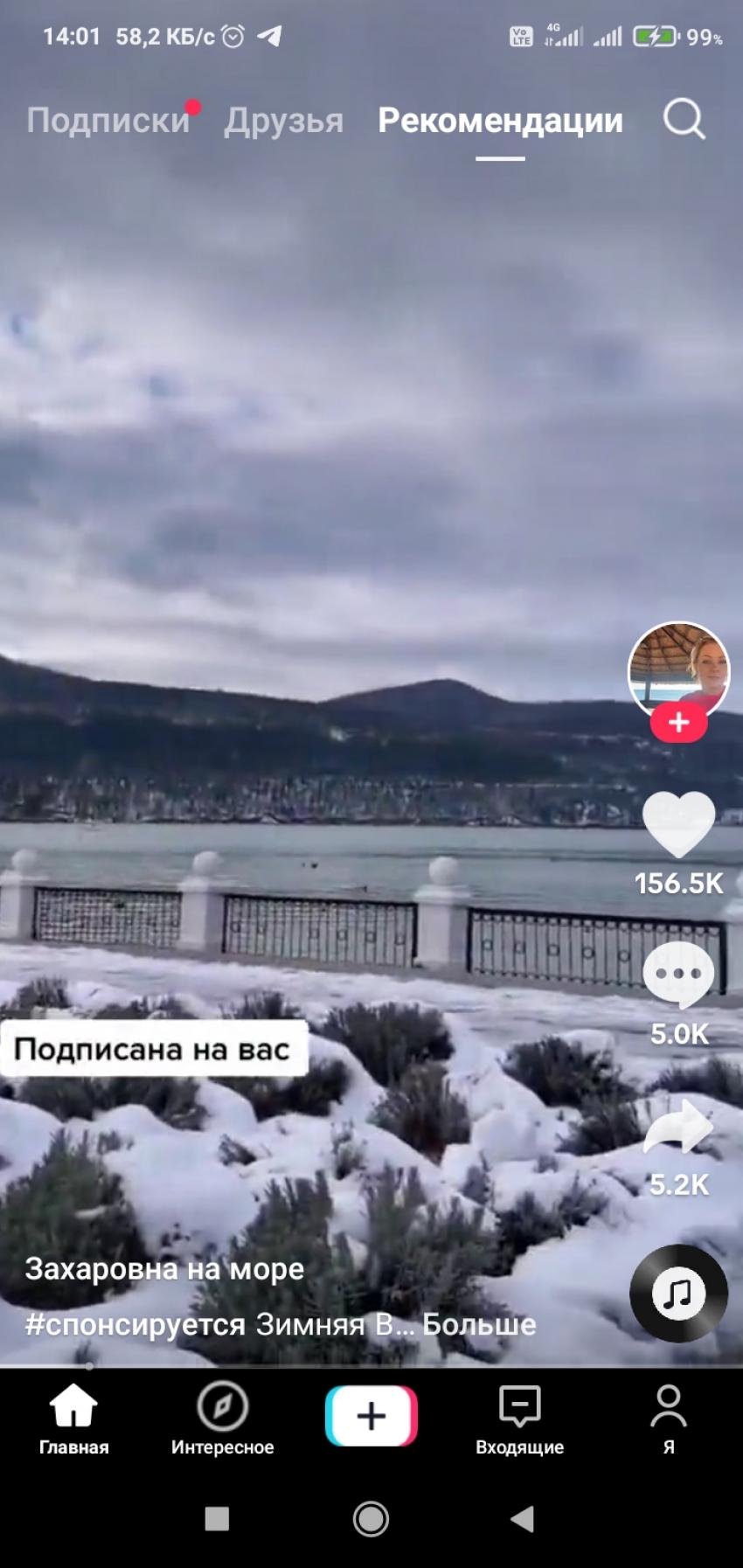Open the Входящие inbox tab
The image size is (743, 1568).
click(519, 1419)
